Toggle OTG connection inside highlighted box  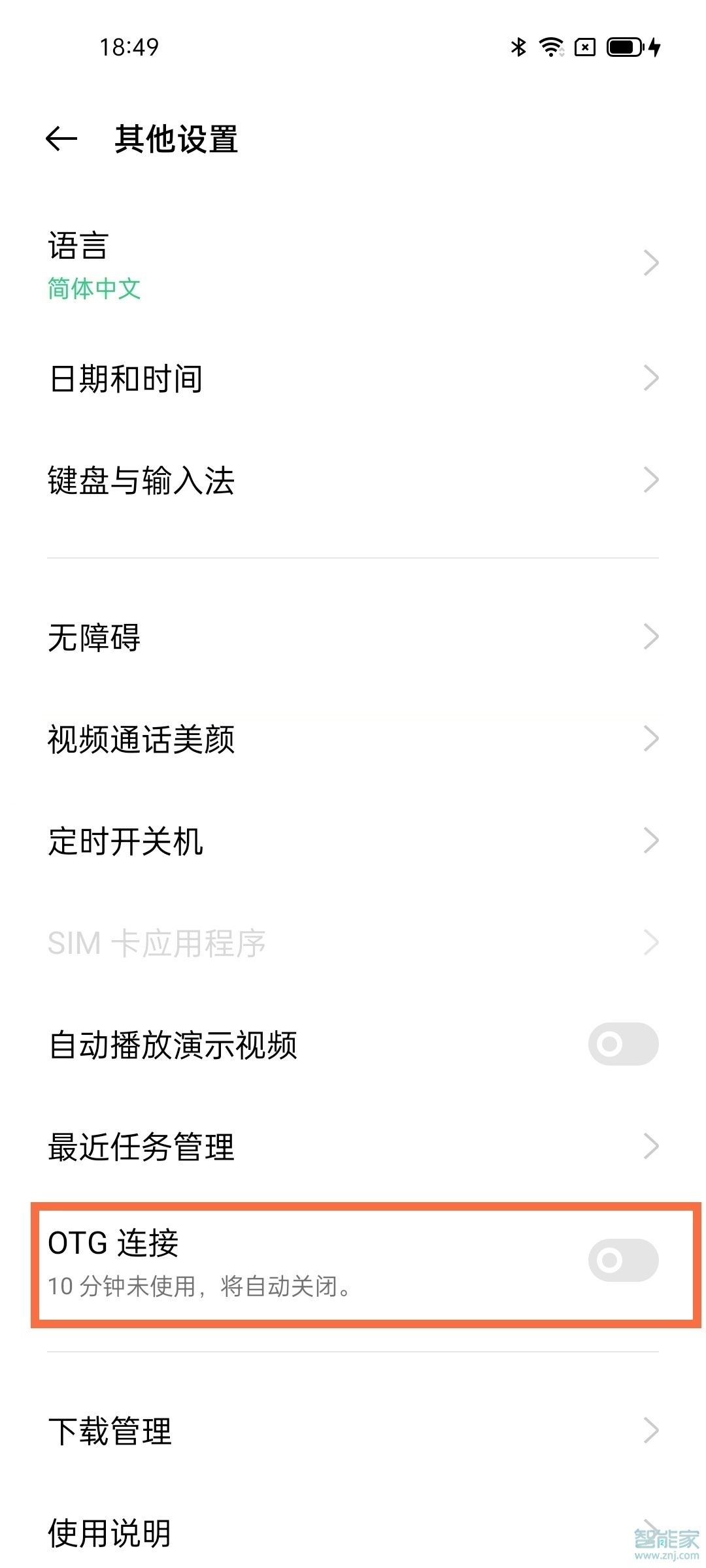(x=622, y=1260)
